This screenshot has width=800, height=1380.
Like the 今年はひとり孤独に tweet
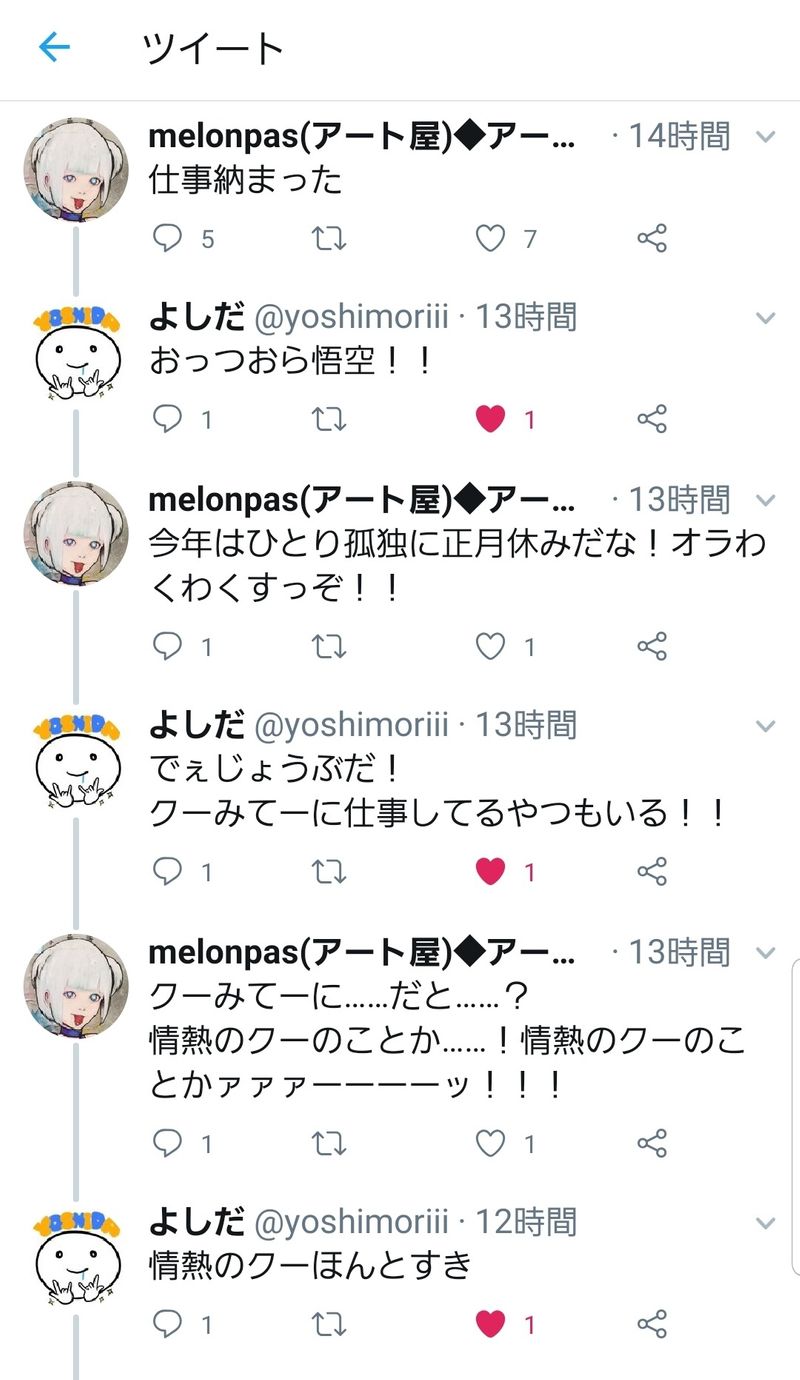490,646
